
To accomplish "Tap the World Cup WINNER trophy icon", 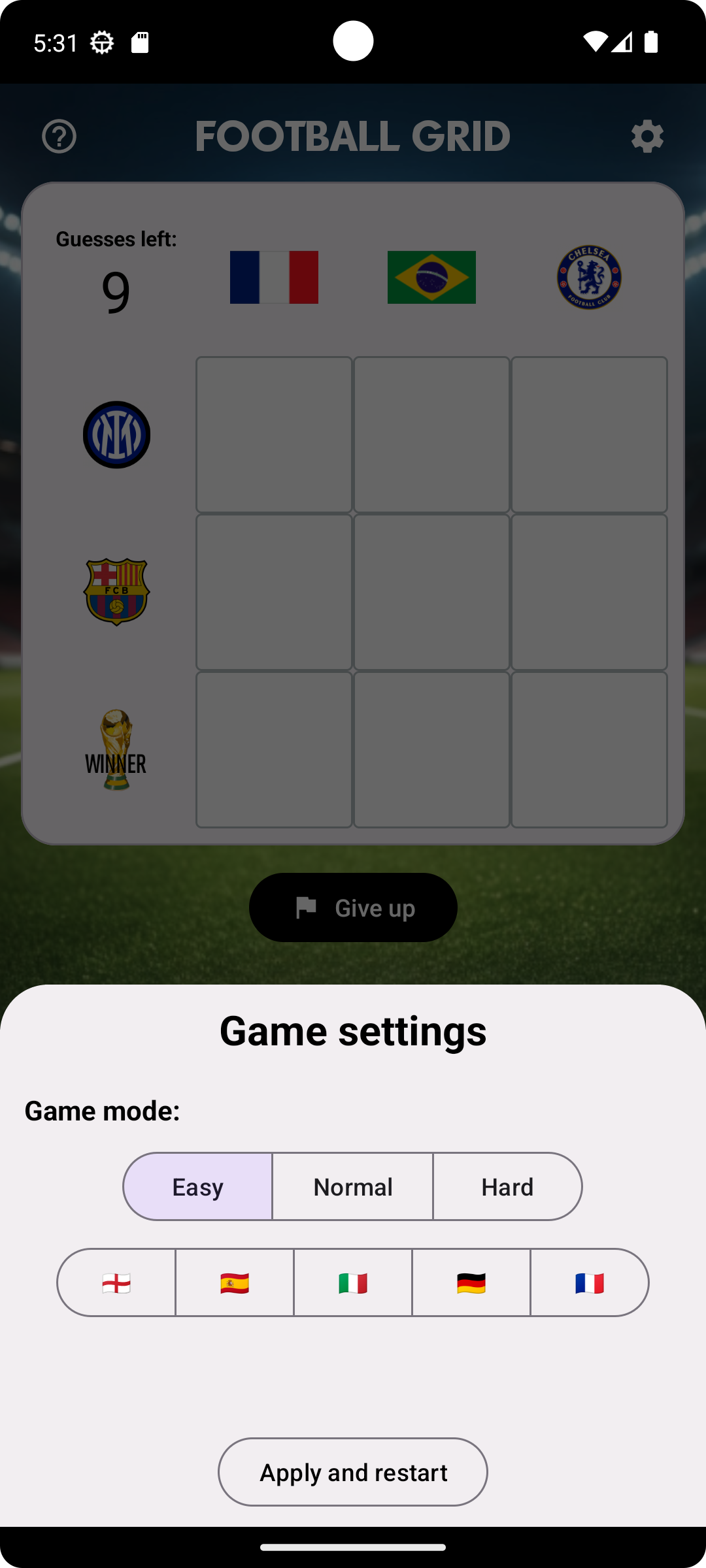I will point(116,748).
